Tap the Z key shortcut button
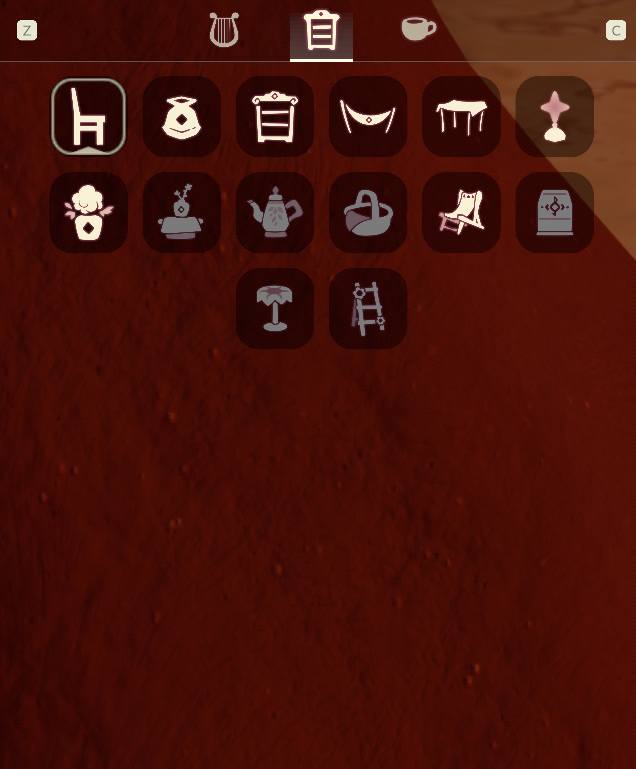The height and width of the screenshot is (769, 636). coord(27,30)
